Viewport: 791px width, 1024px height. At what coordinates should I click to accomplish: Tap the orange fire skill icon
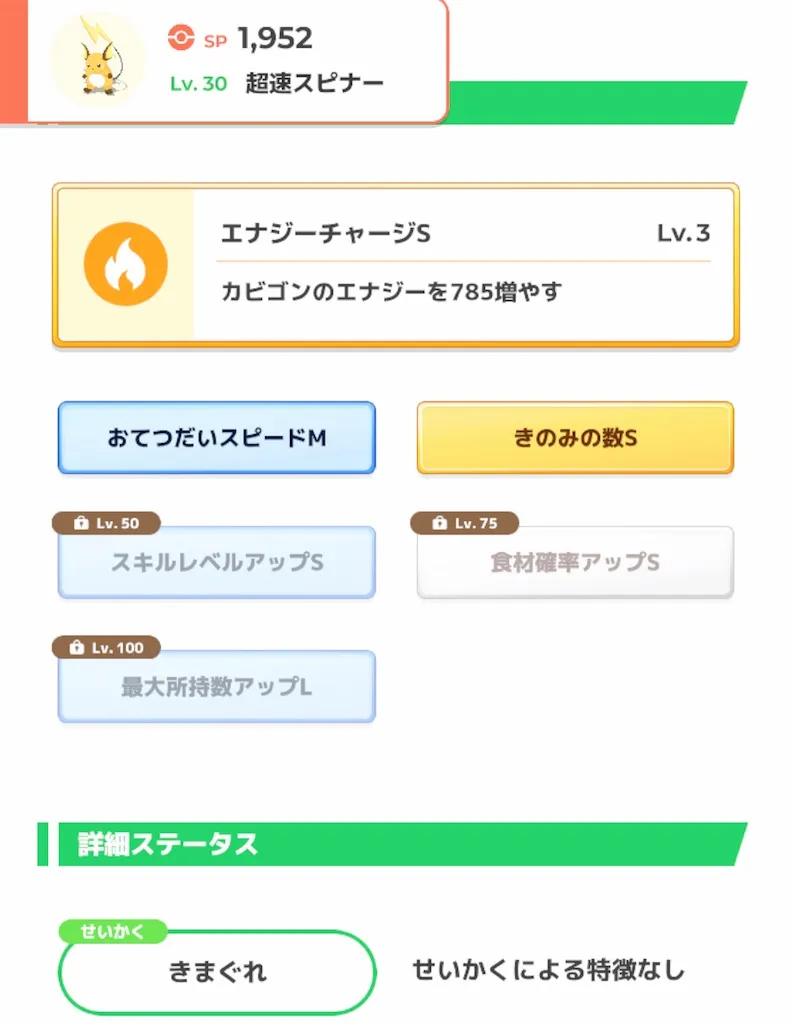[124, 263]
